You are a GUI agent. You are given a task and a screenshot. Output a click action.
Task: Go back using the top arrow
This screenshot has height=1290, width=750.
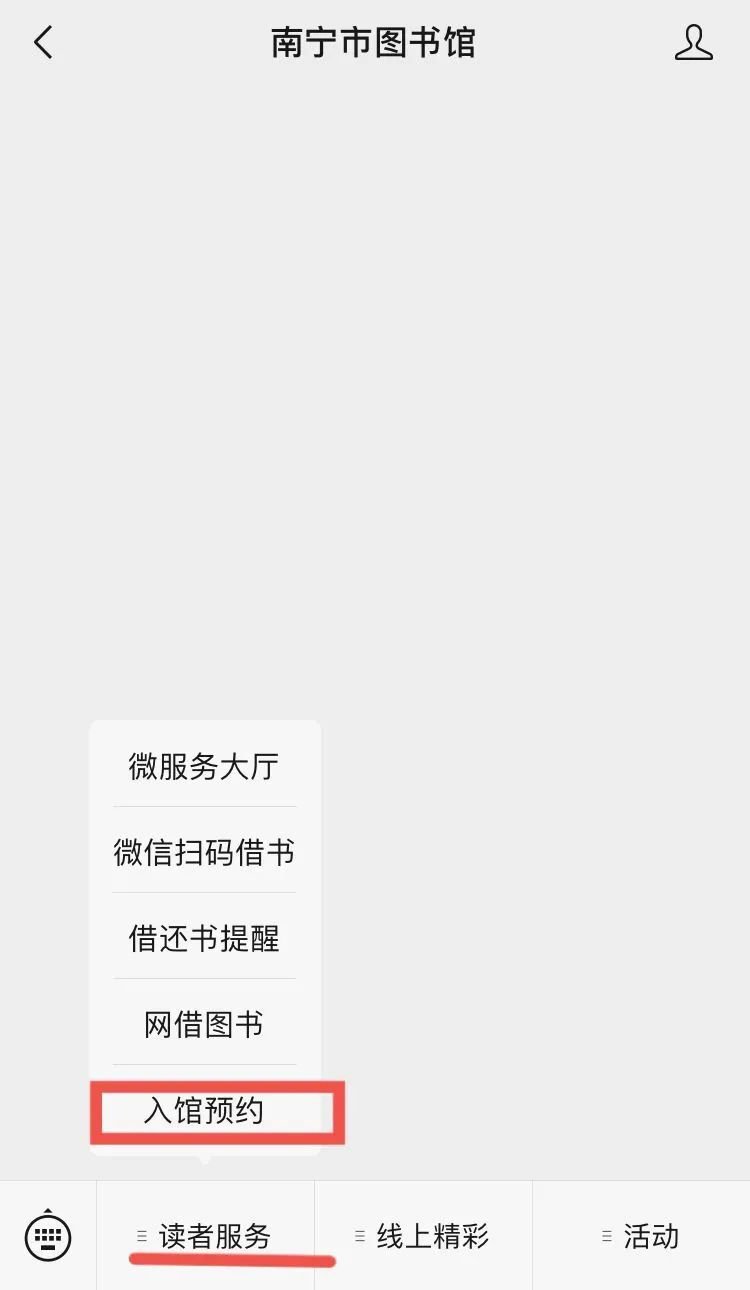pos(43,43)
